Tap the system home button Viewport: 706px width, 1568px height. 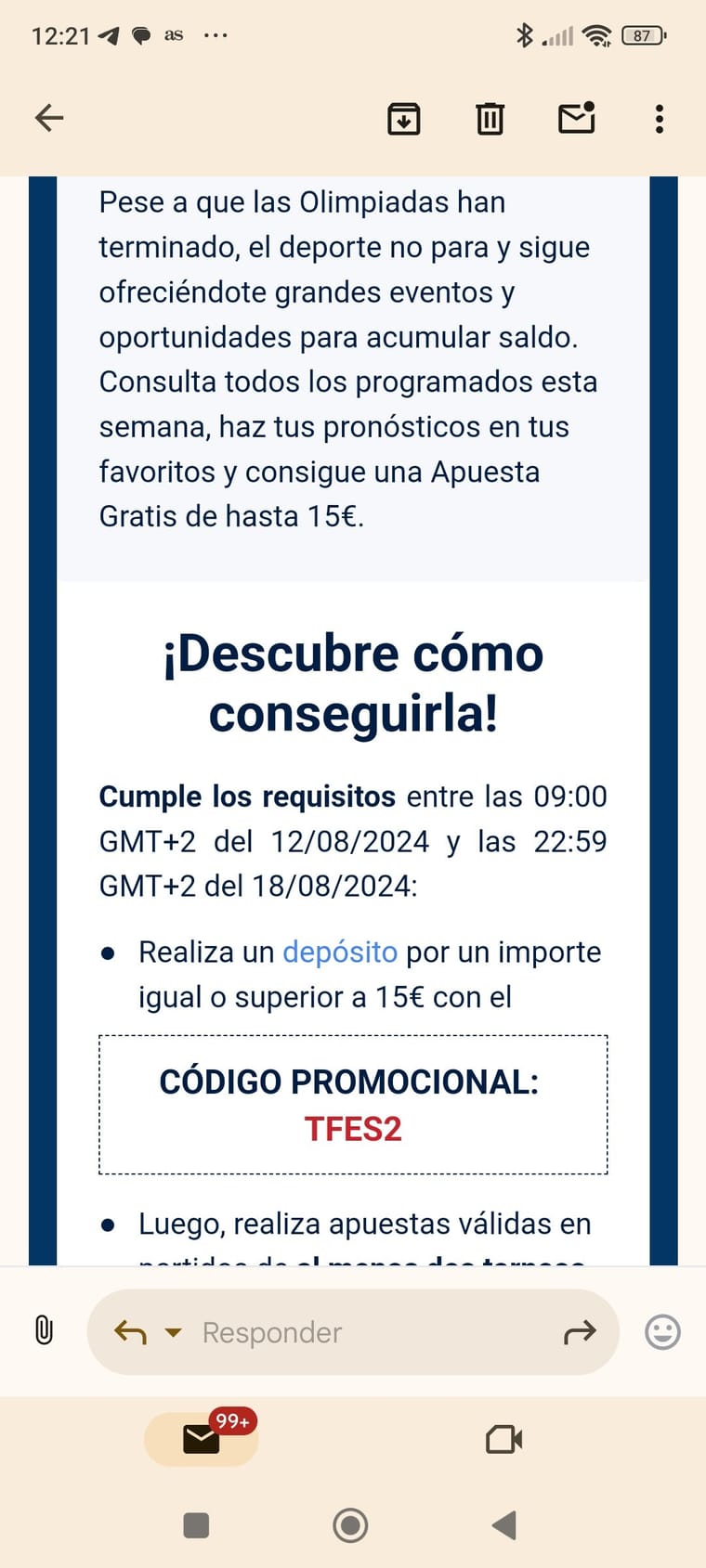point(350,1524)
